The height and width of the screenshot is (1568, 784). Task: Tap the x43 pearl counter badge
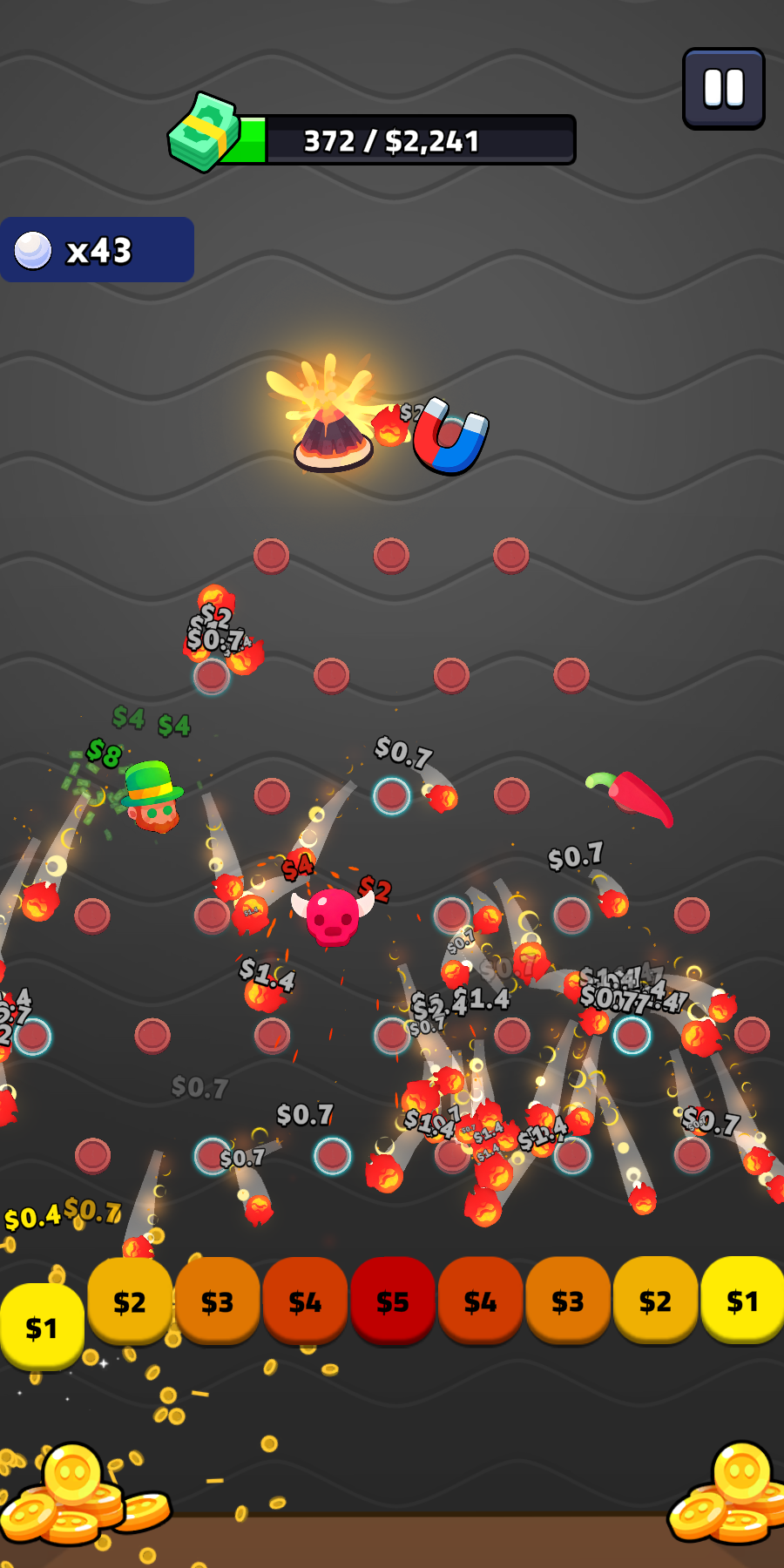97,250
